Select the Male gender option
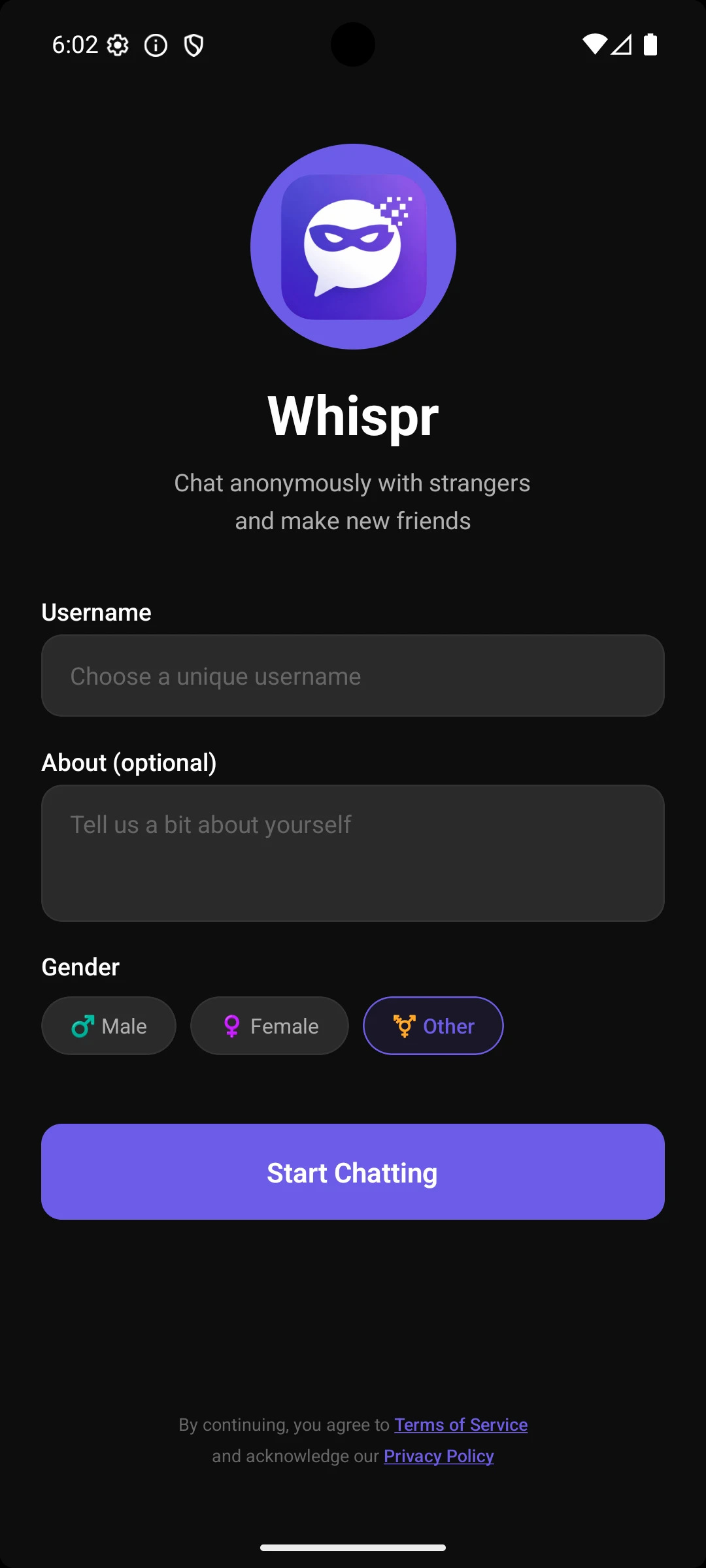706x1568 pixels. [109, 1026]
